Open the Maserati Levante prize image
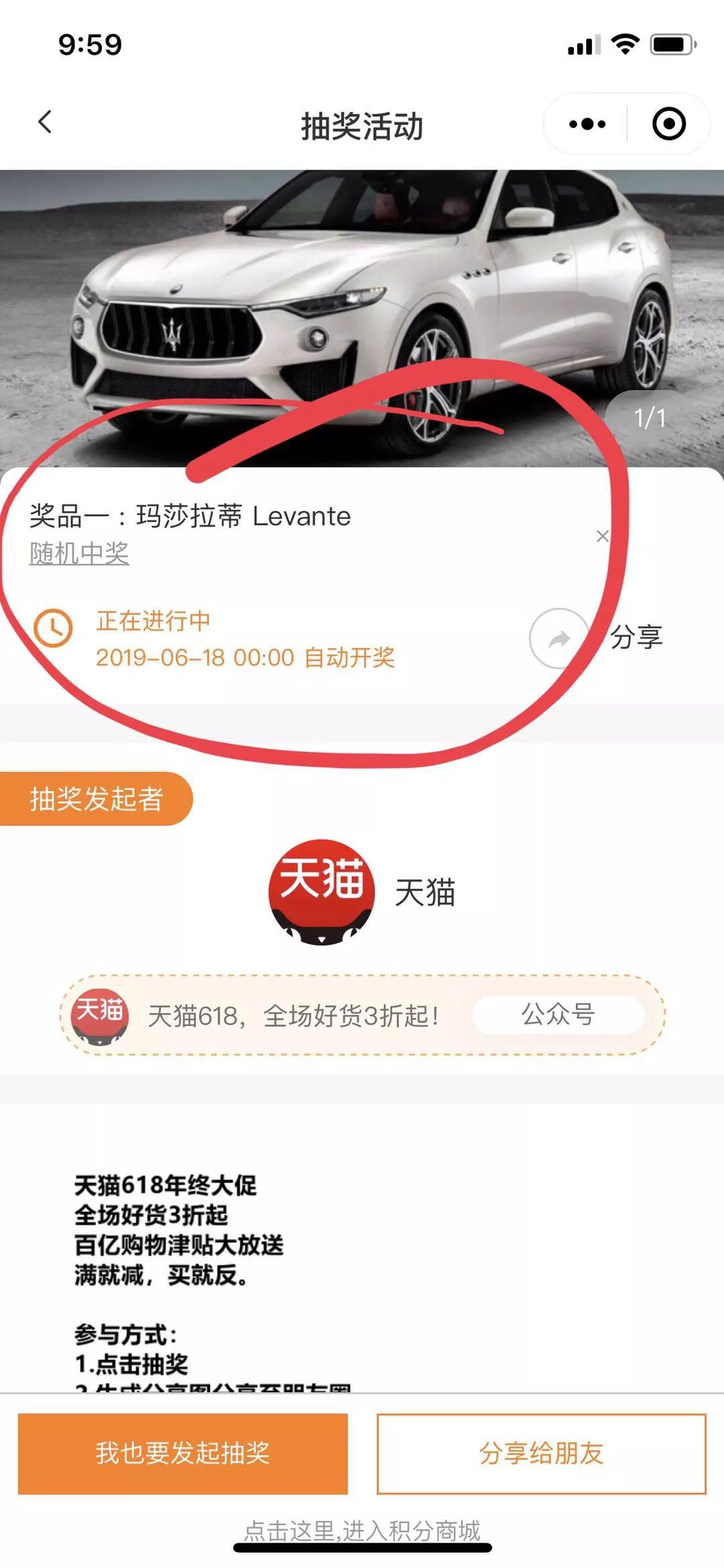This screenshot has width=724, height=1568. pos(362,319)
